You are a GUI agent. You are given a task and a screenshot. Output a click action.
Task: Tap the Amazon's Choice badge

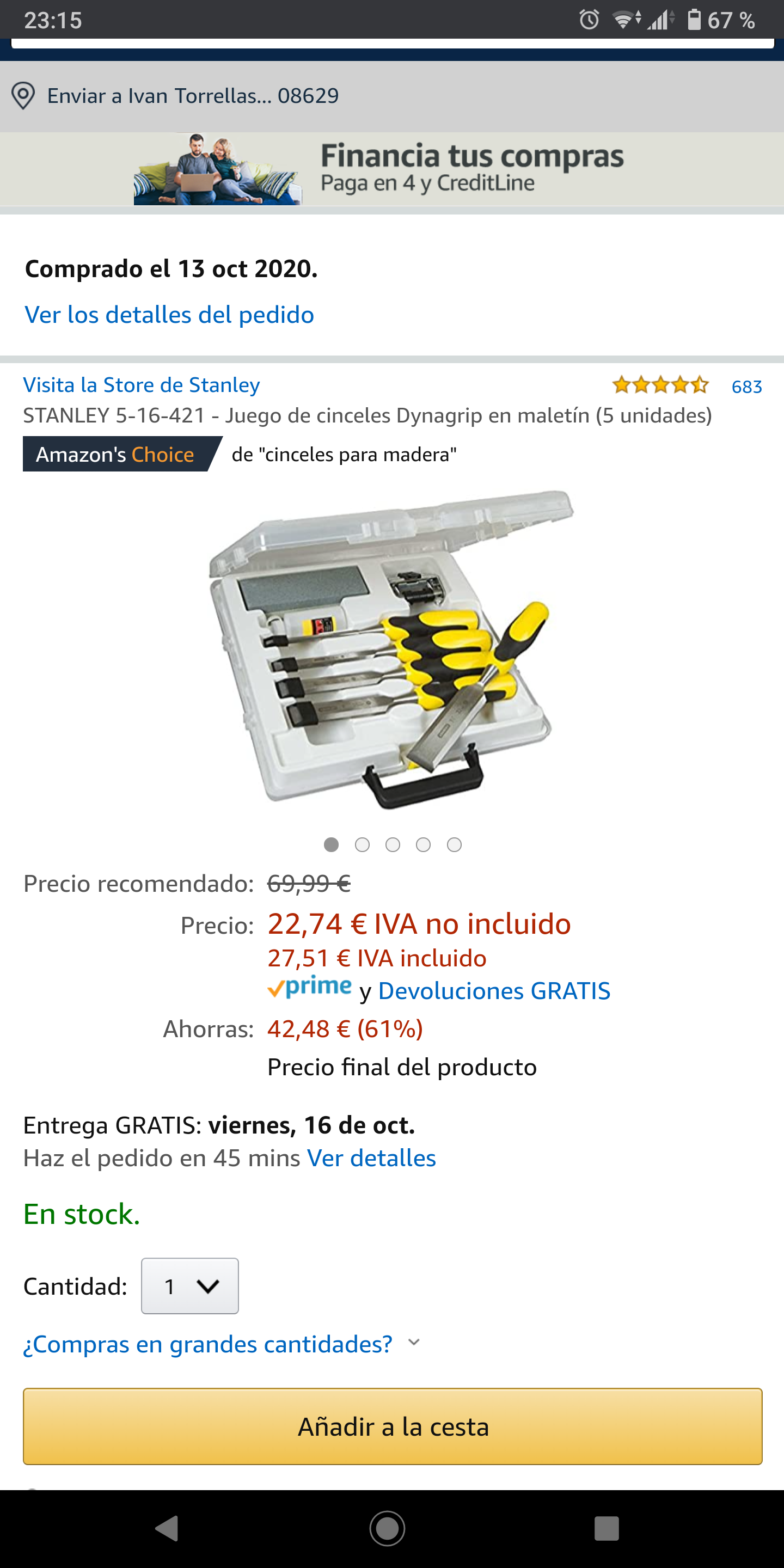[122, 454]
